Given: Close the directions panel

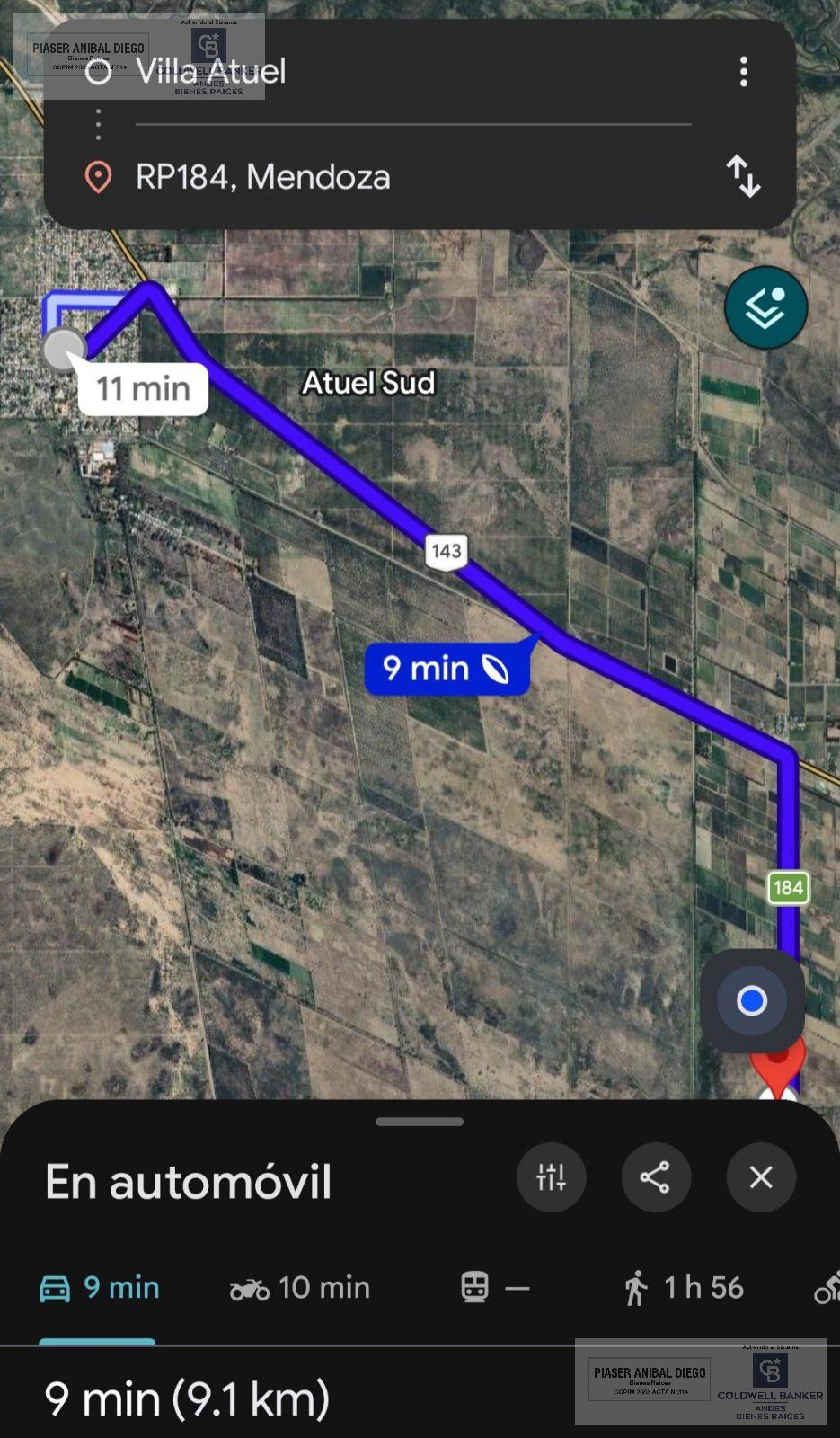Looking at the screenshot, I should coord(761,1177).
